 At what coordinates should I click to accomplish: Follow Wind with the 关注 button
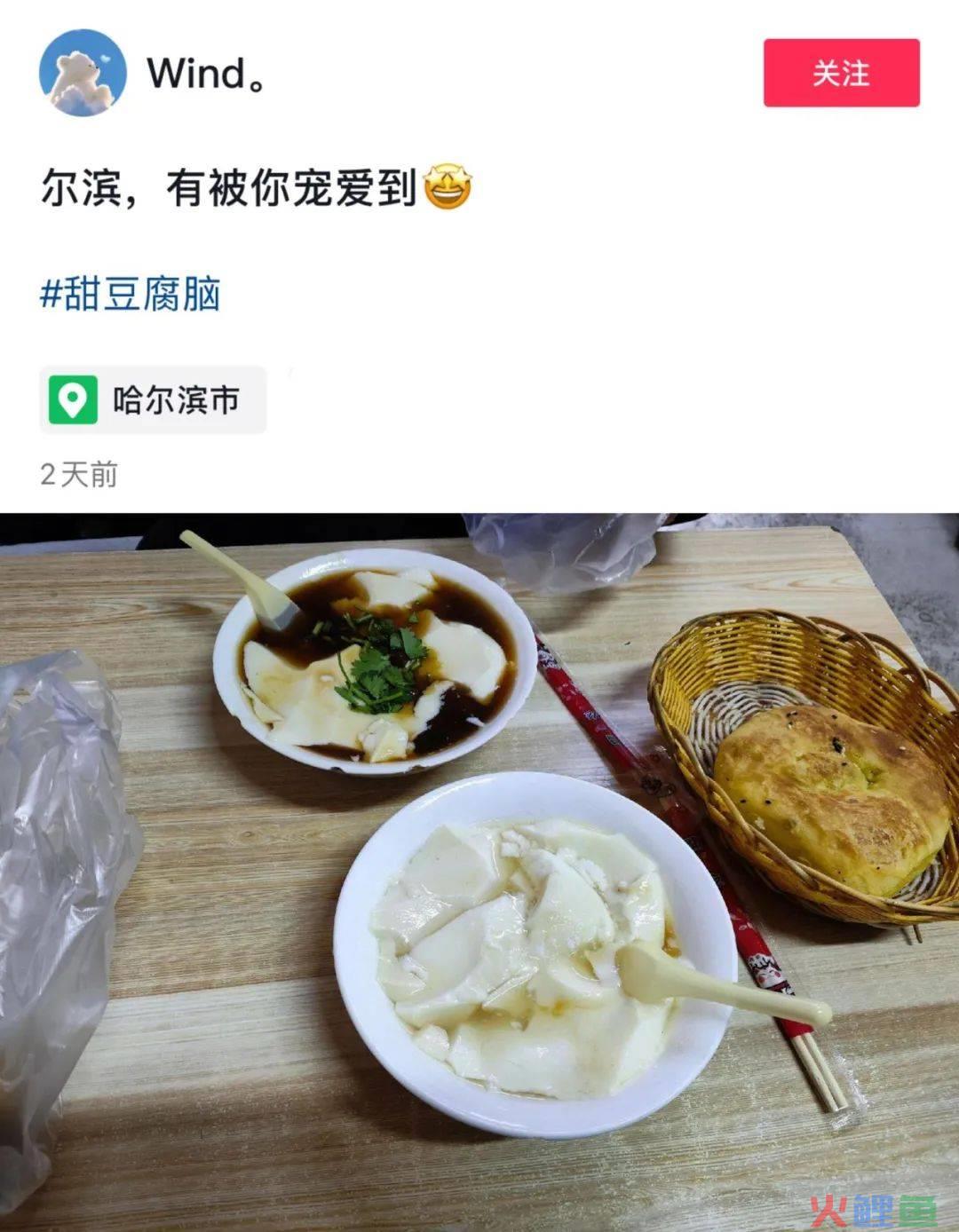coord(841,73)
